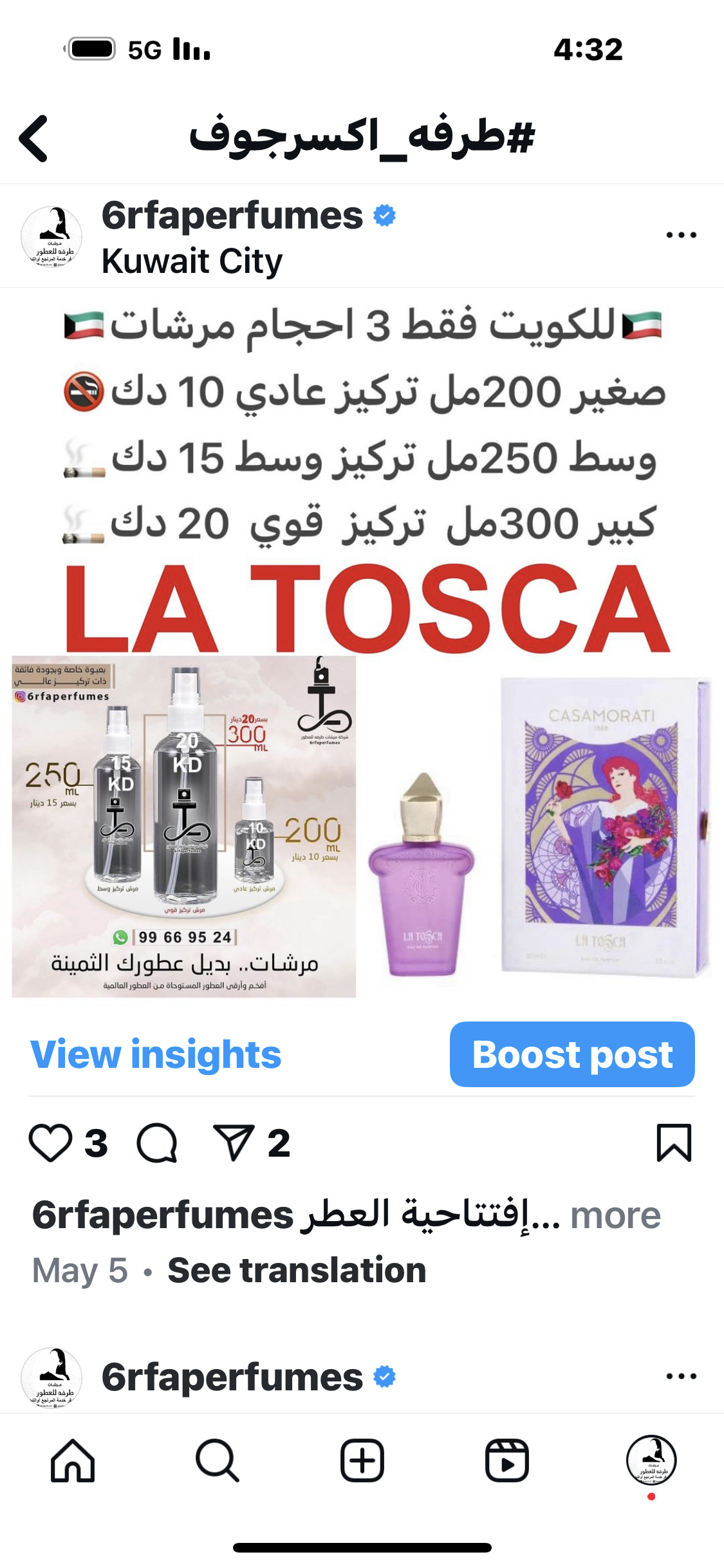Share the post via the paper plane icon
This screenshot has width=724, height=1568.
coord(233,1143)
